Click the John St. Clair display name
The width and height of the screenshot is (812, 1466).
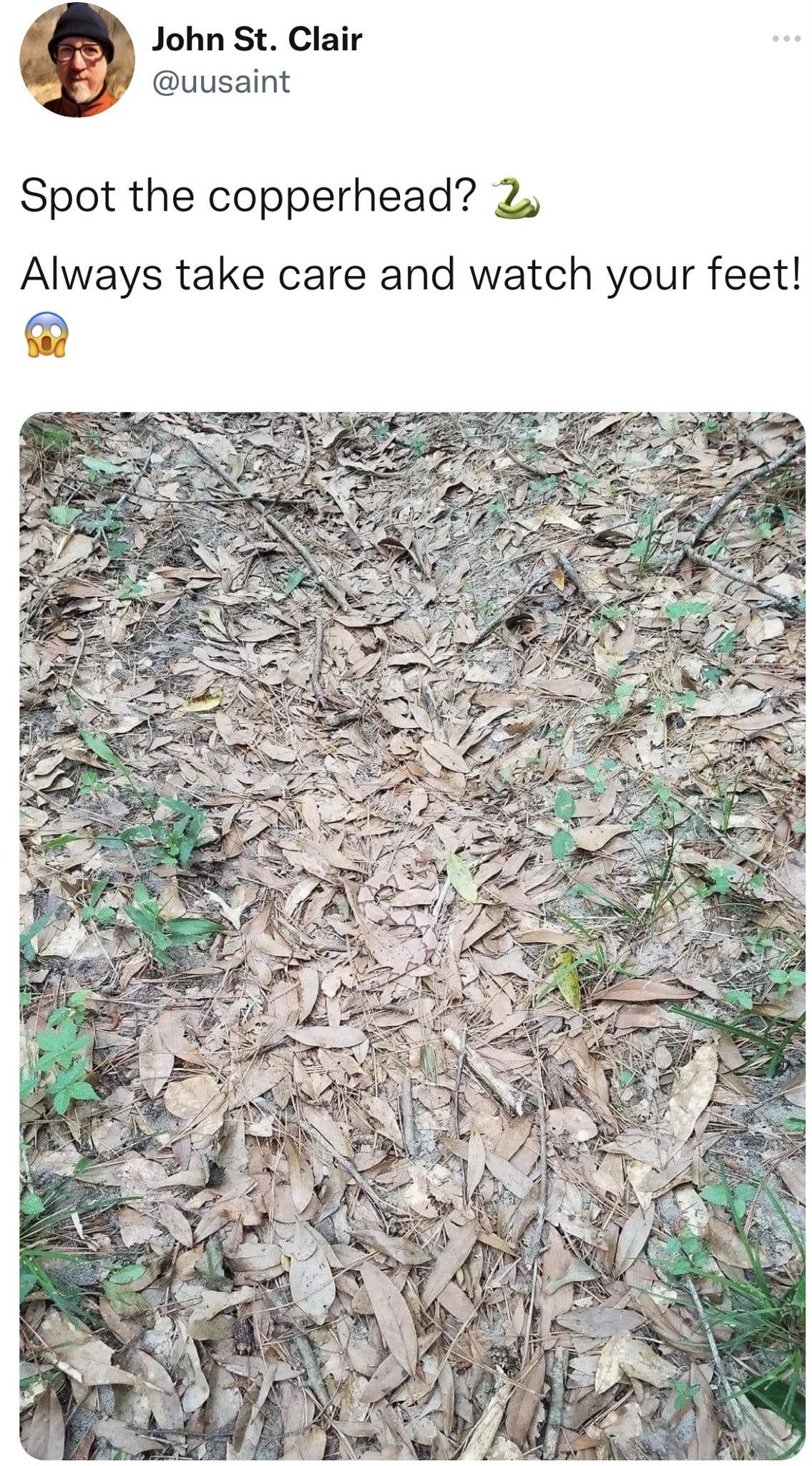pyautogui.click(x=258, y=41)
